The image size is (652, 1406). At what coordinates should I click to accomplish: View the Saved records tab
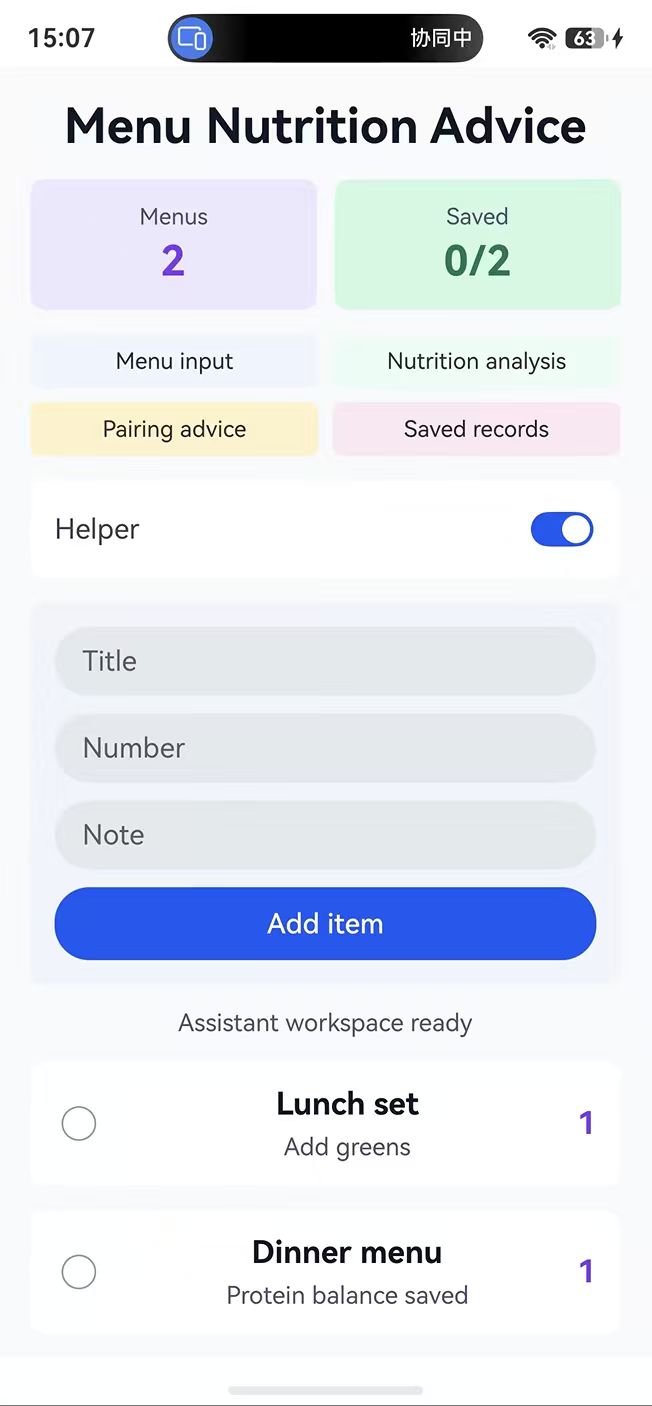click(476, 429)
